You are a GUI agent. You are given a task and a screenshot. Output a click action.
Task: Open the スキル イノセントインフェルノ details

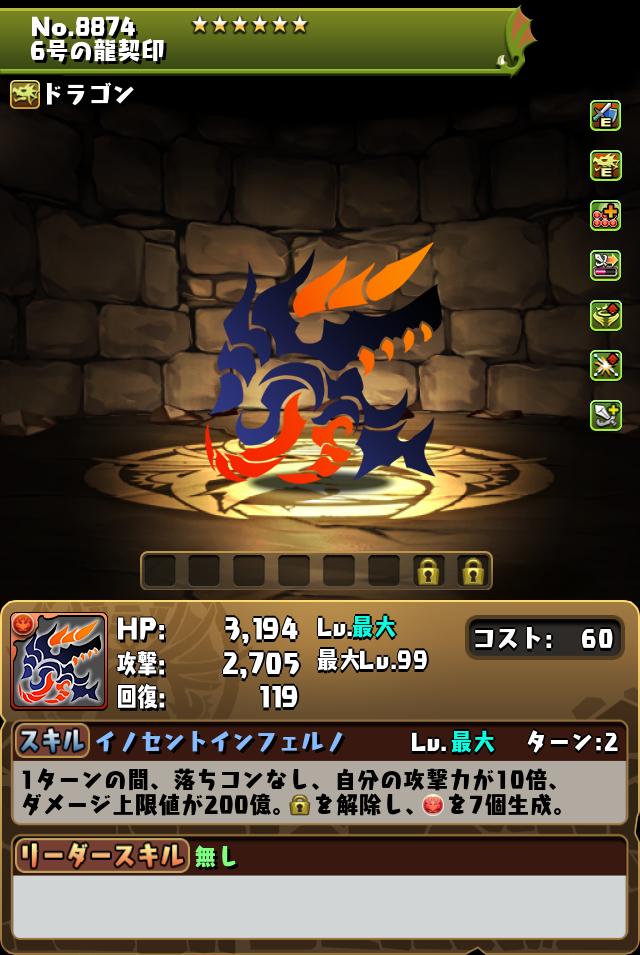click(220, 741)
